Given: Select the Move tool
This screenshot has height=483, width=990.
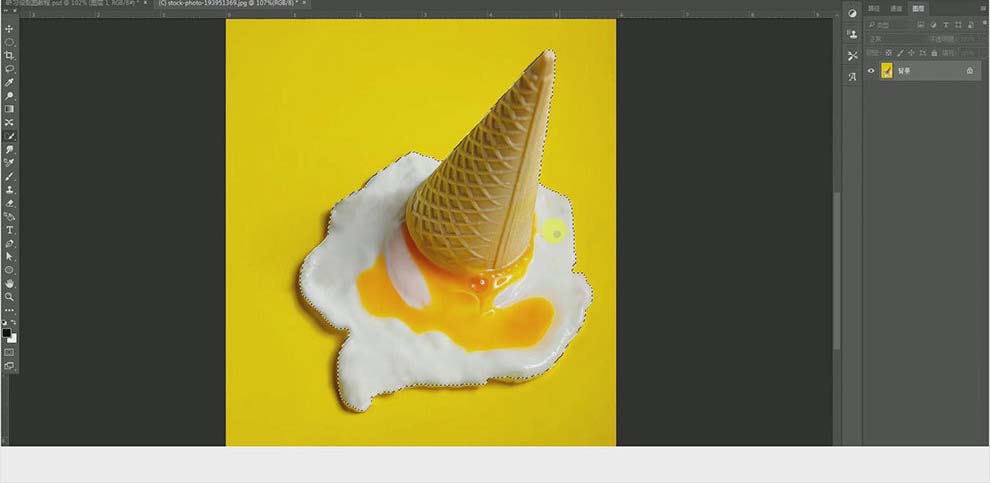Looking at the screenshot, I should (10, 29).
